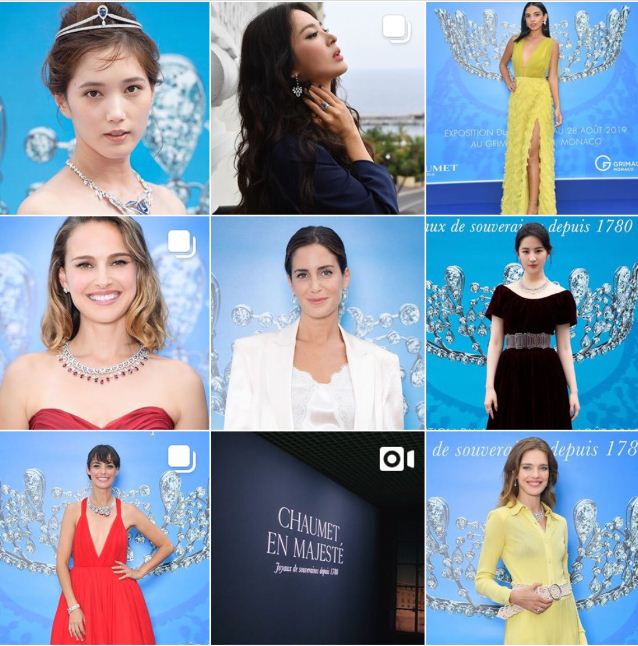The width and height of the screenshot is (638, 646).
Task: Open the carousel post with navy blazer woman
Action: pyautogui.click(x=317, y=107)
